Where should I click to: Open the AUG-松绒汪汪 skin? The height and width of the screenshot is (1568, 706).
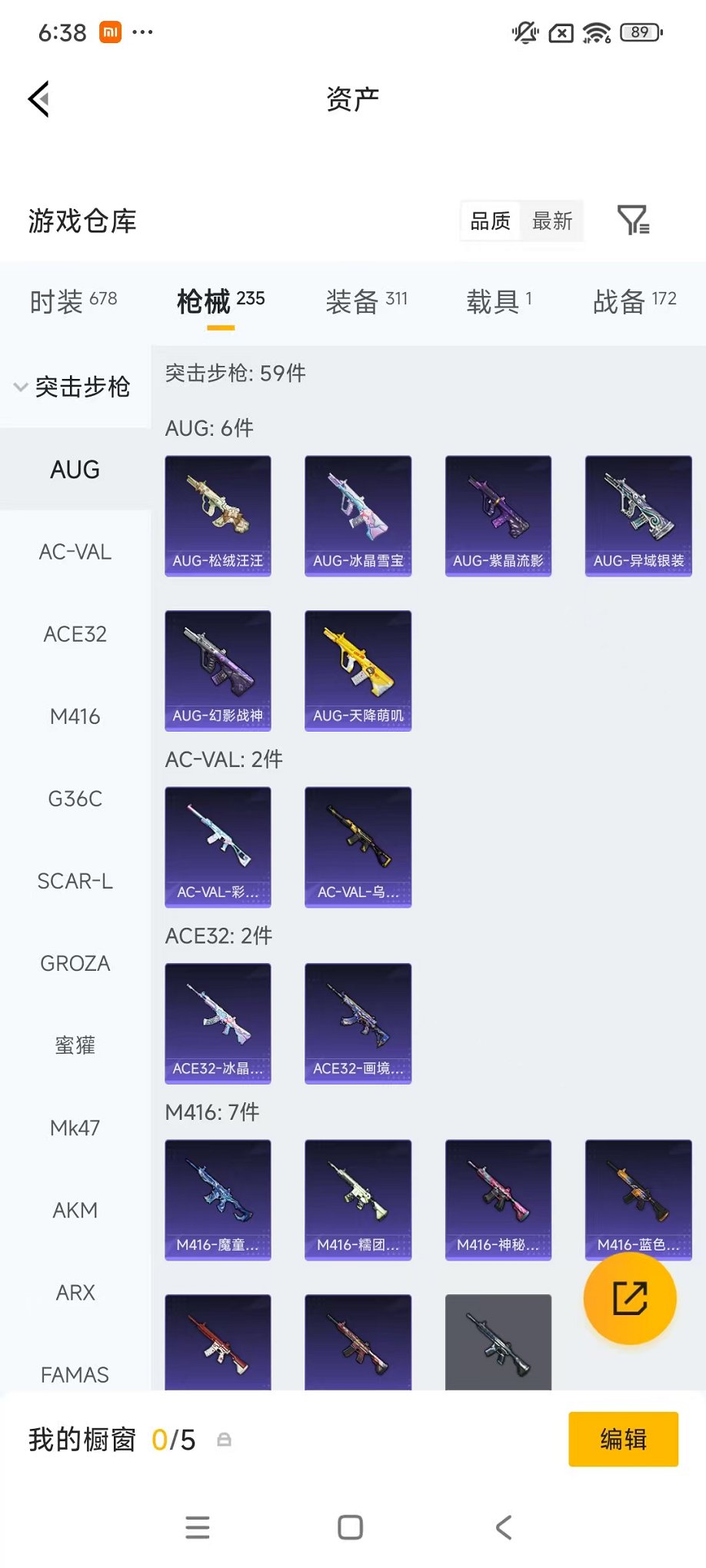(218, 516)
